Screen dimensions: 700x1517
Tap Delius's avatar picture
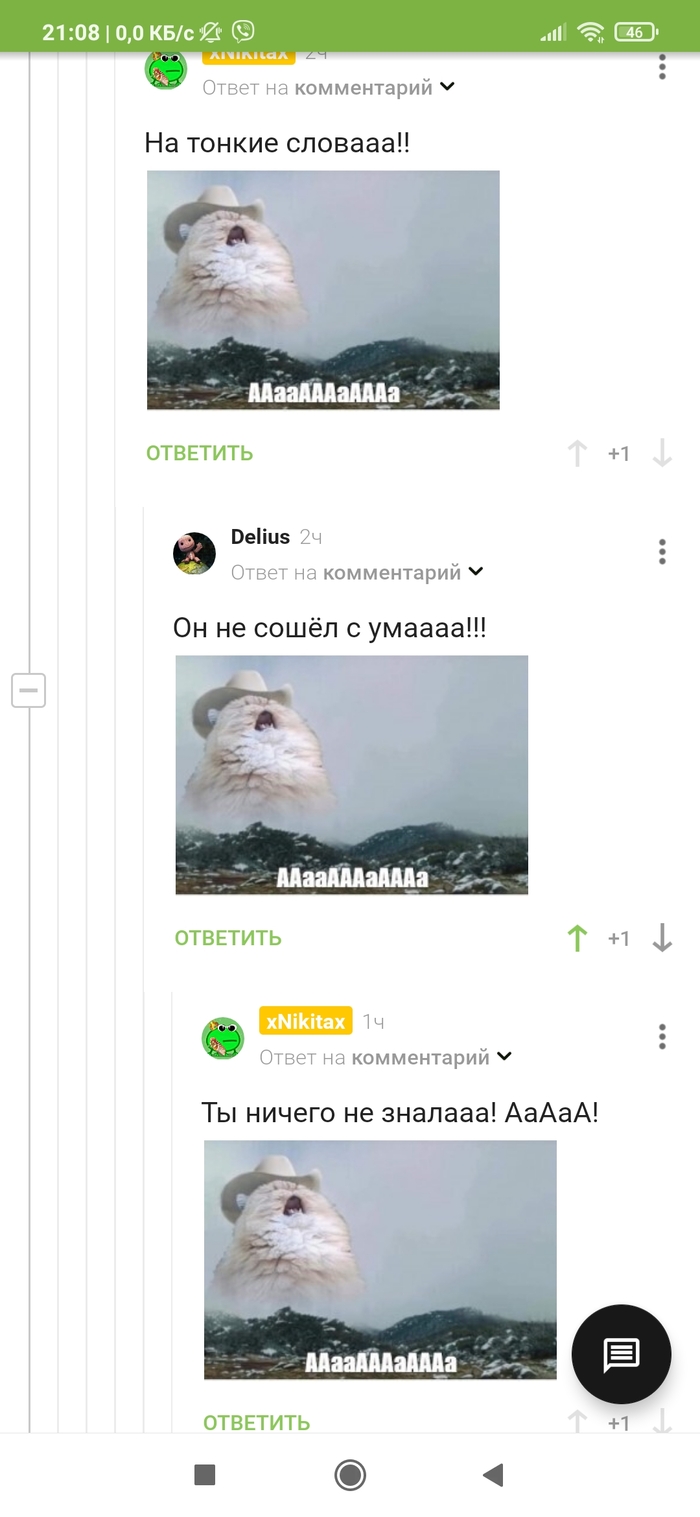(194, 553)
